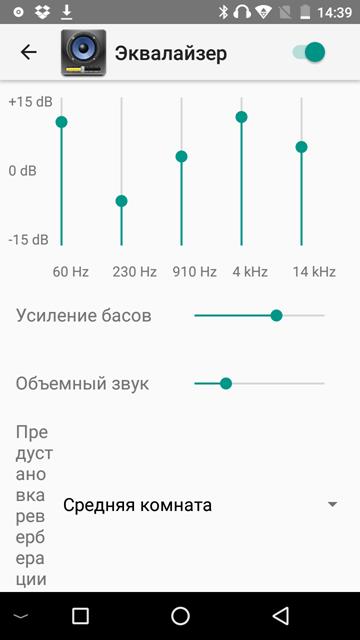The image size is (360, 640).
Task: Tap the 230 Hz band slider knob
Action: pyautogui.click(x=121, y=201)
